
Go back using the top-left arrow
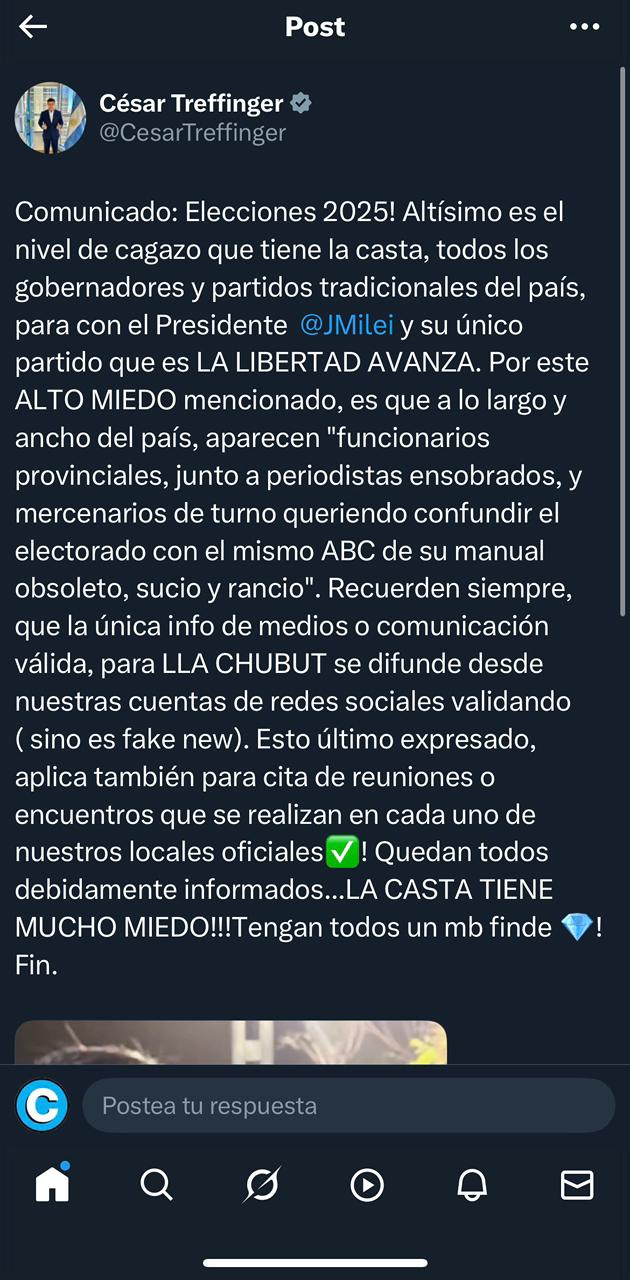click(33, 27)
